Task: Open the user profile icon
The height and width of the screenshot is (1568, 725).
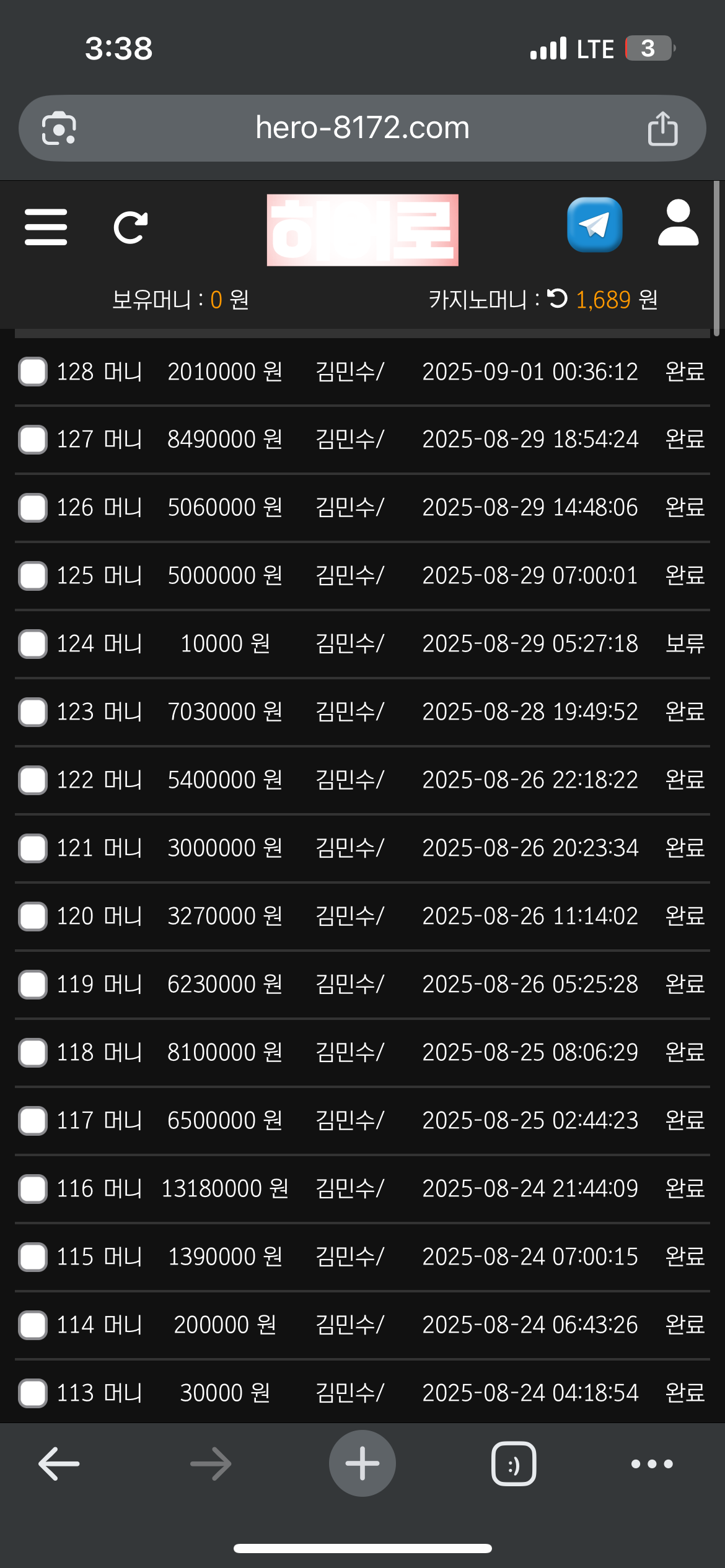Action: 678,223
